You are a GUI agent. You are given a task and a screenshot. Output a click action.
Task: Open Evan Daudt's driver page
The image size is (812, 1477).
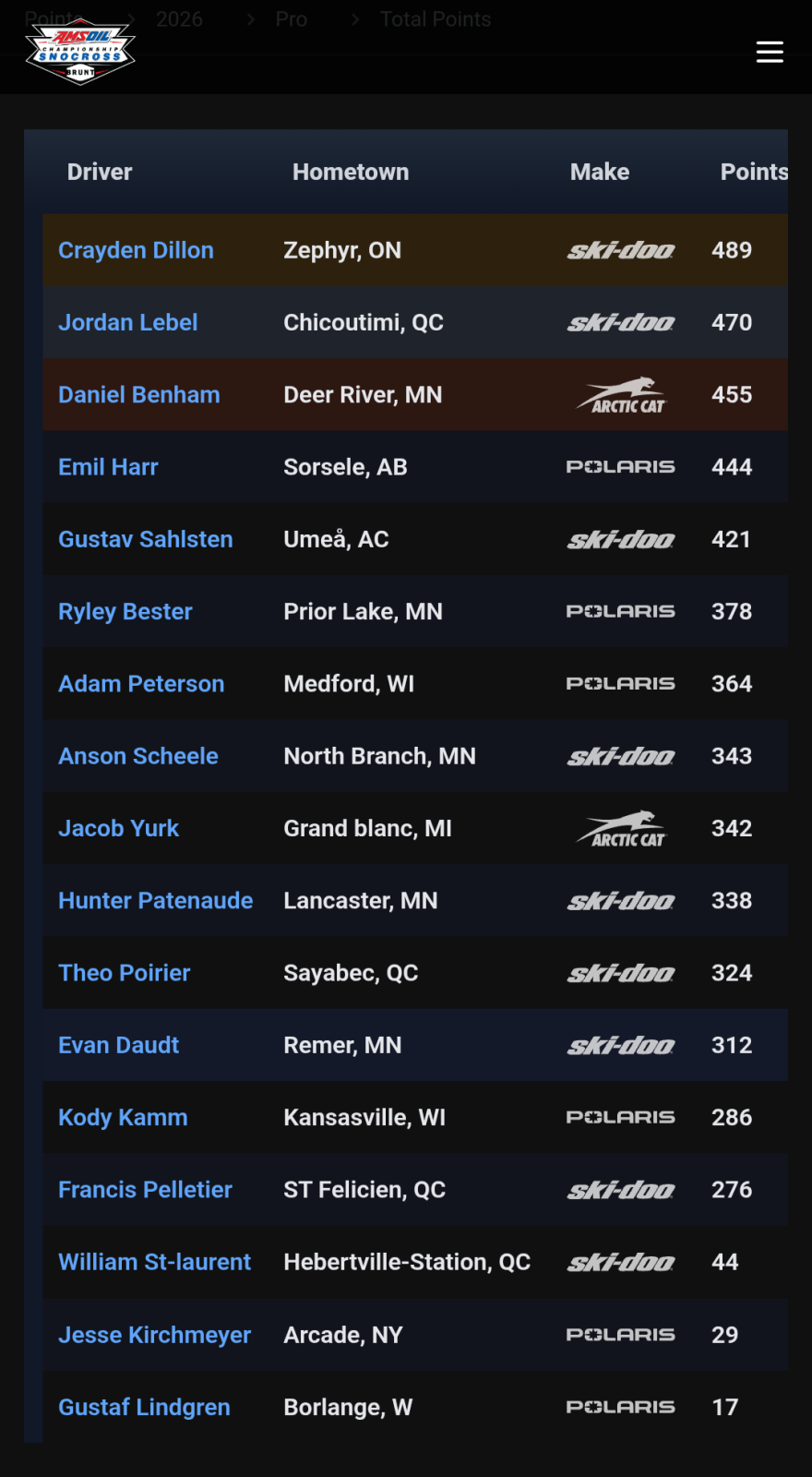(118, 1045)
